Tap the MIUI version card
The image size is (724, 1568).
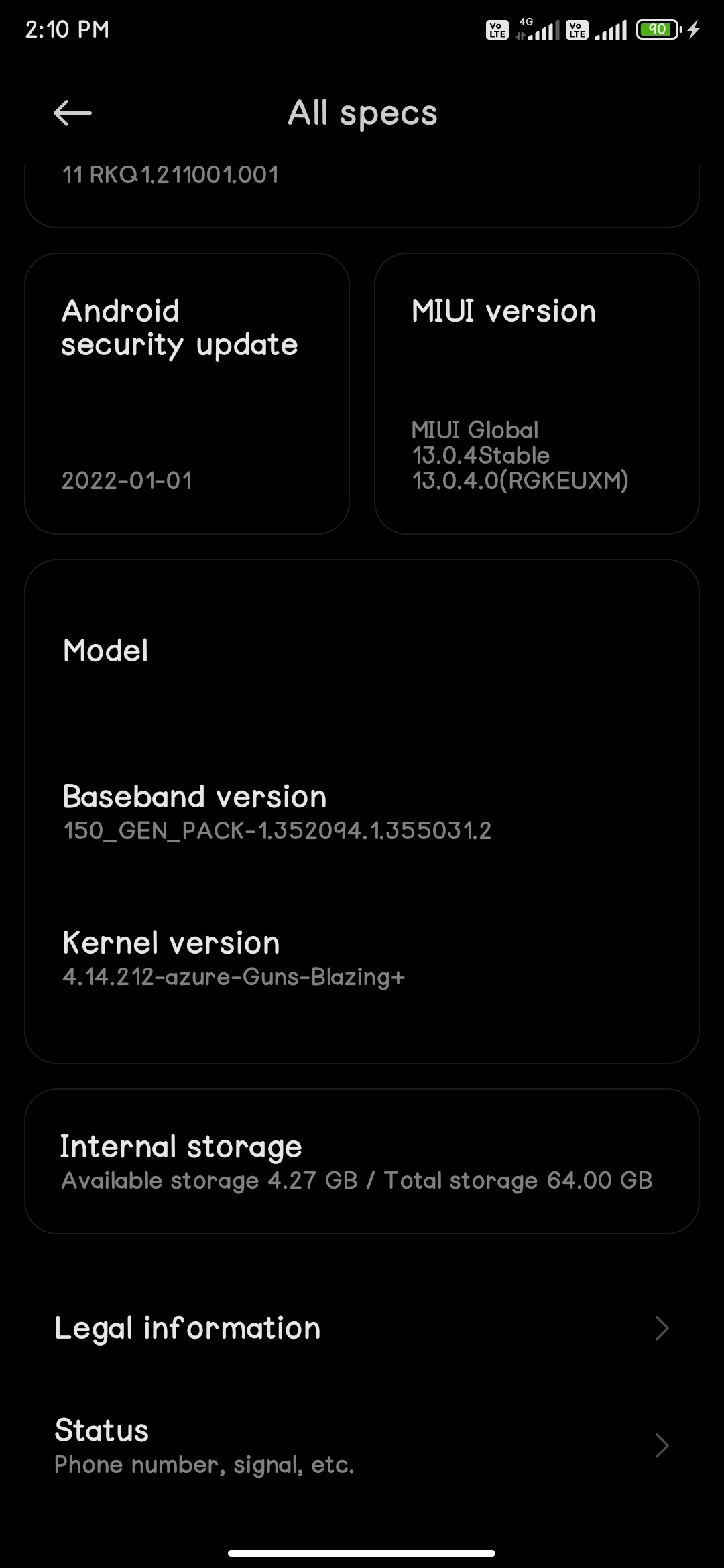coord(536,393)
